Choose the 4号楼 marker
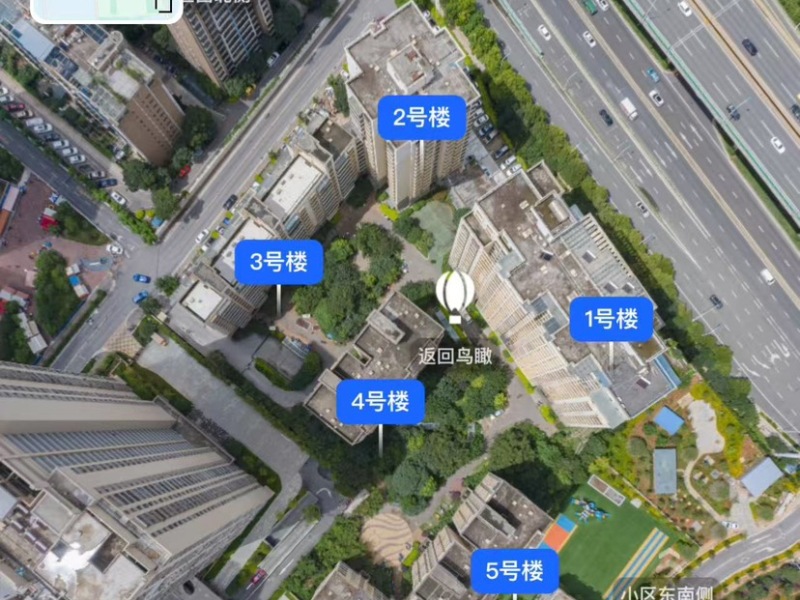 coord(380,403)
